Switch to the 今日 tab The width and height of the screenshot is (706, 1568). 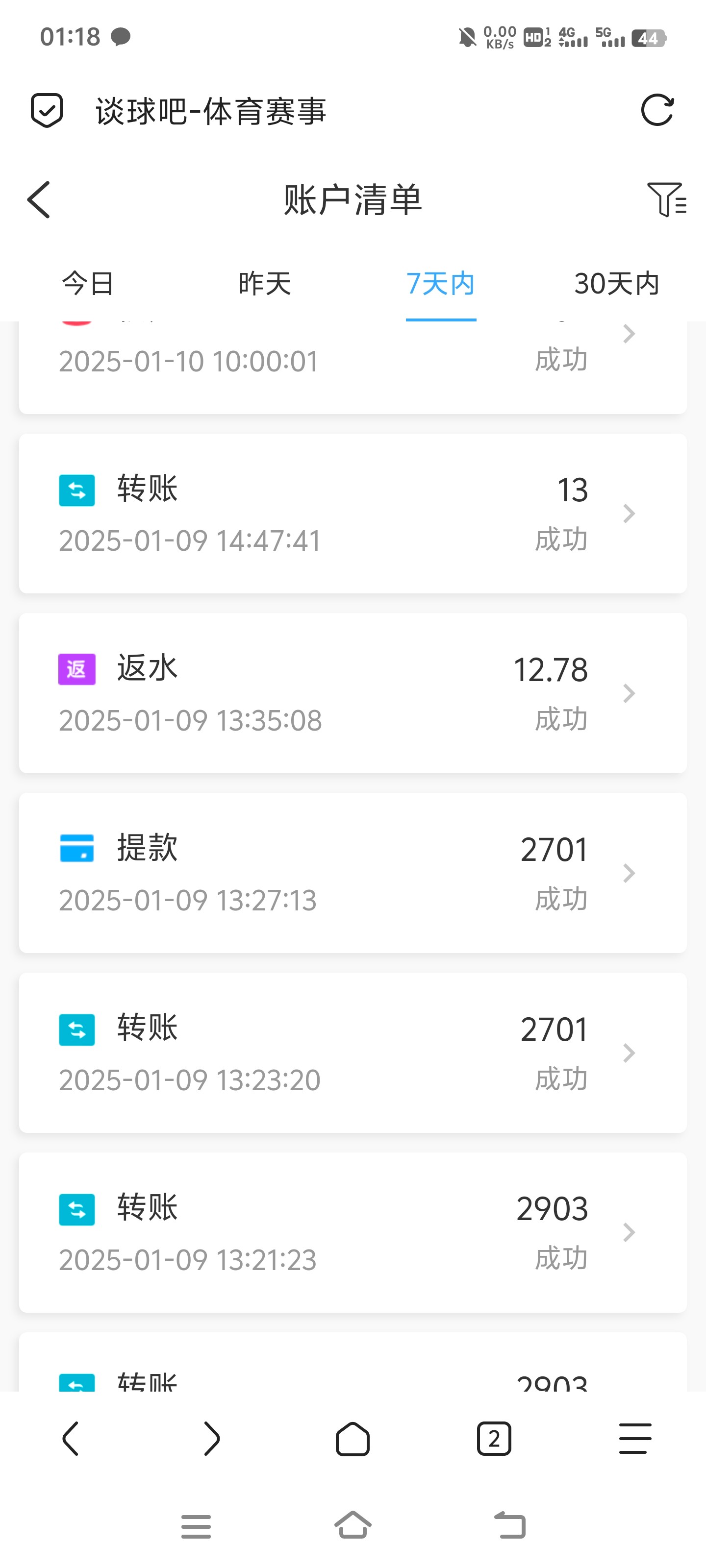88,284
